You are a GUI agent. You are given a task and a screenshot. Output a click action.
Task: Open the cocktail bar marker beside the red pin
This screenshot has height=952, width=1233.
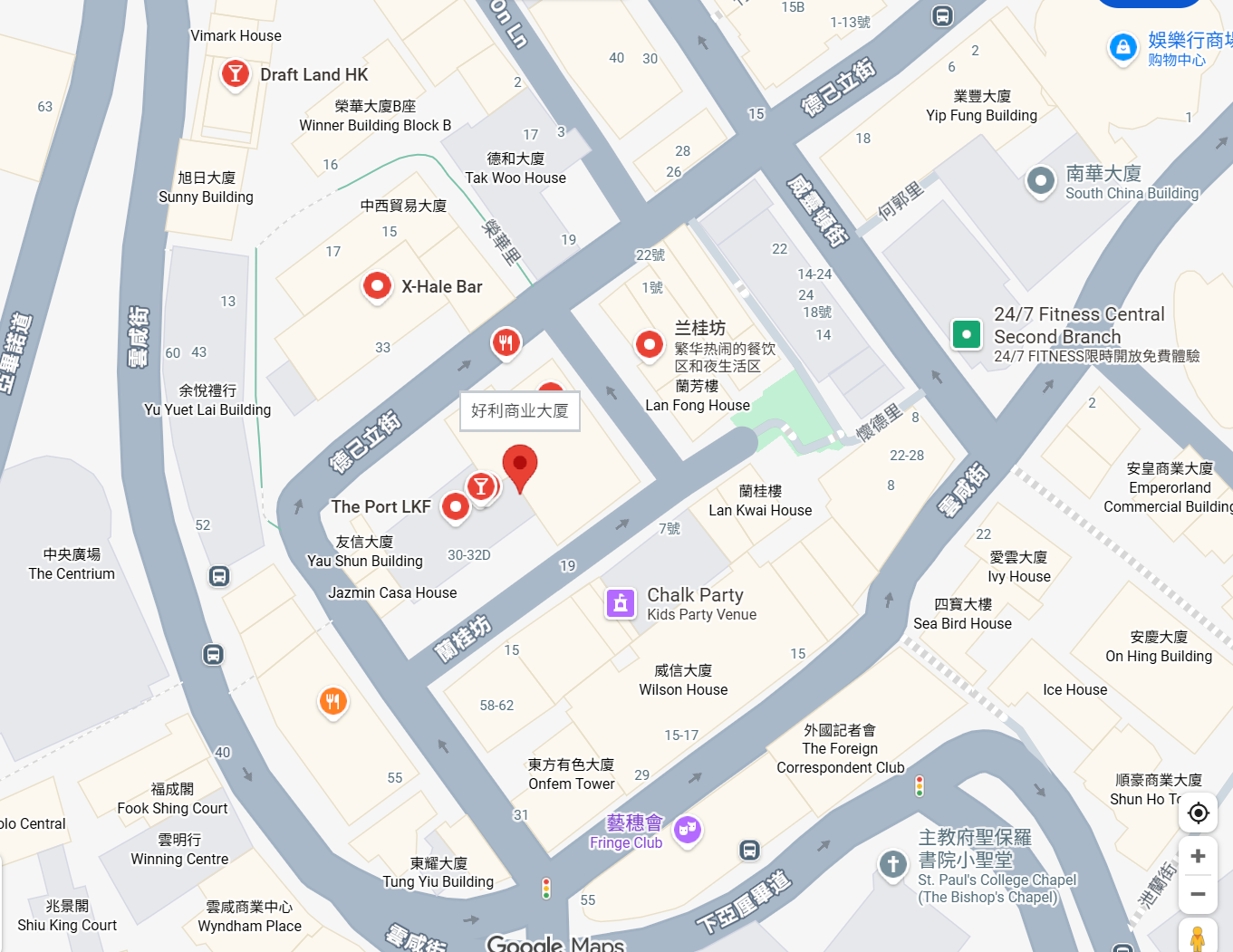pyautogui.click(x=481, y=486)
